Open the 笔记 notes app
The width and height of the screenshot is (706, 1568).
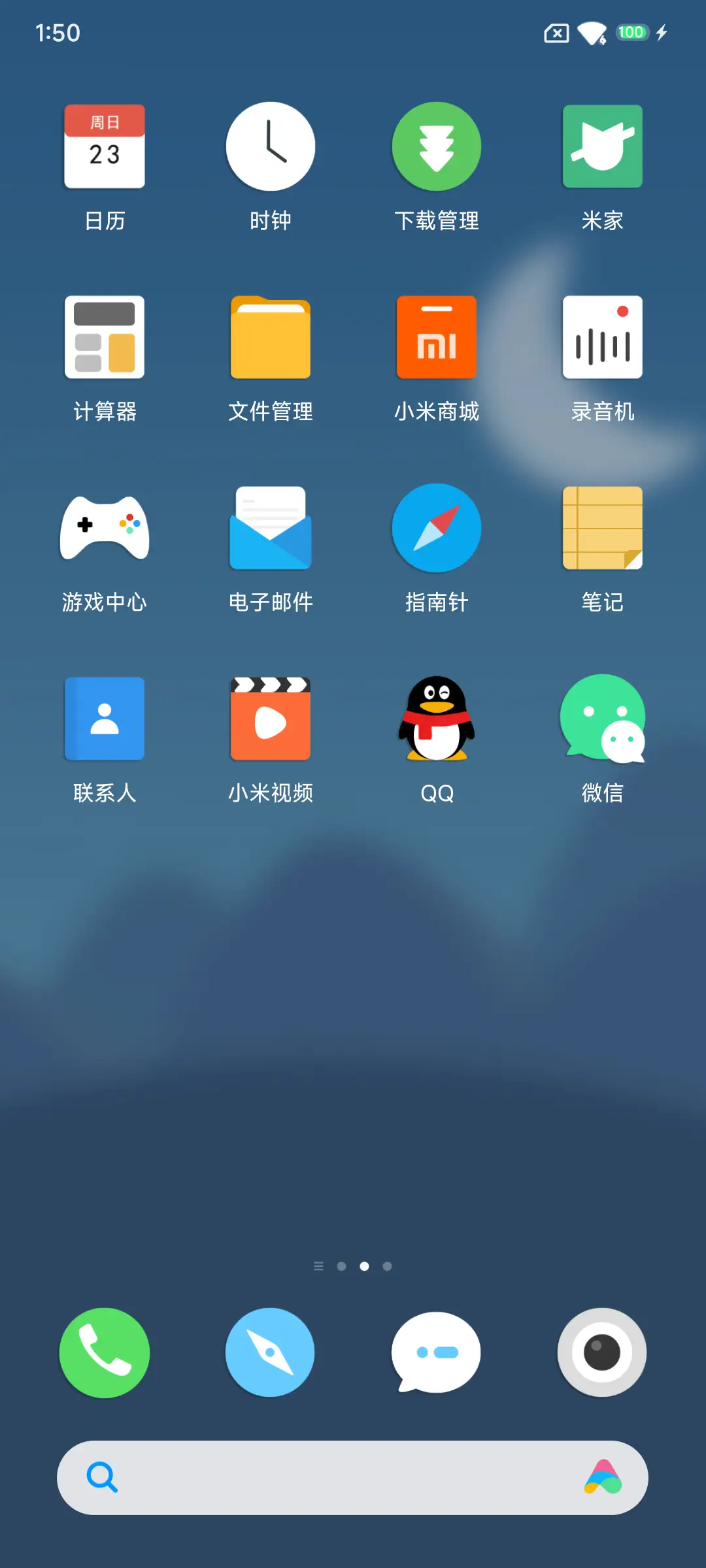click(x=602, y=527)
